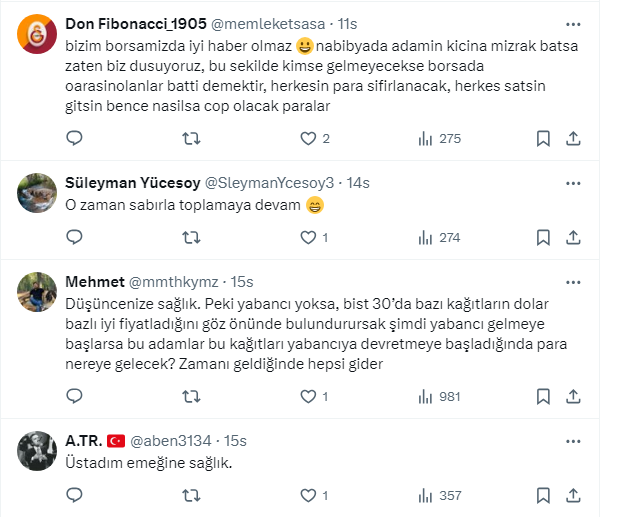Retweet Süleyman Yücesoy's tweet
The height and width of the screenshot is (517, 624).
pos(190,238)
